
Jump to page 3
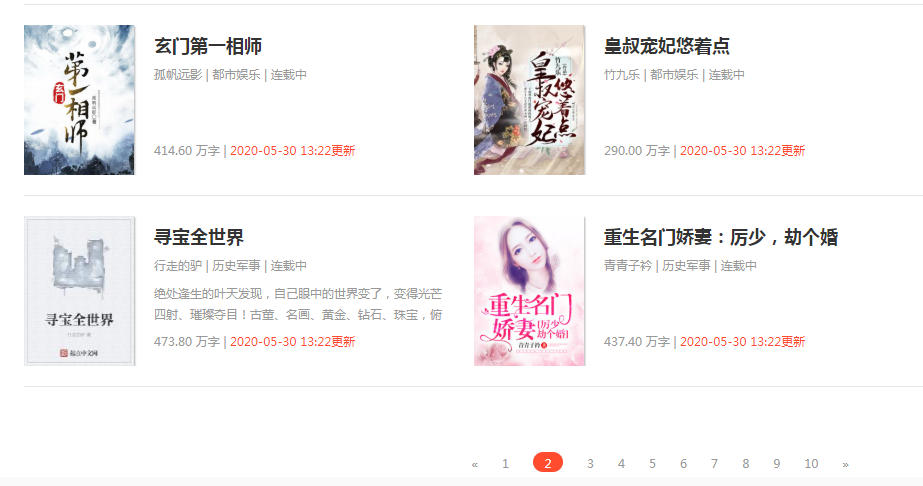(590, 463)
